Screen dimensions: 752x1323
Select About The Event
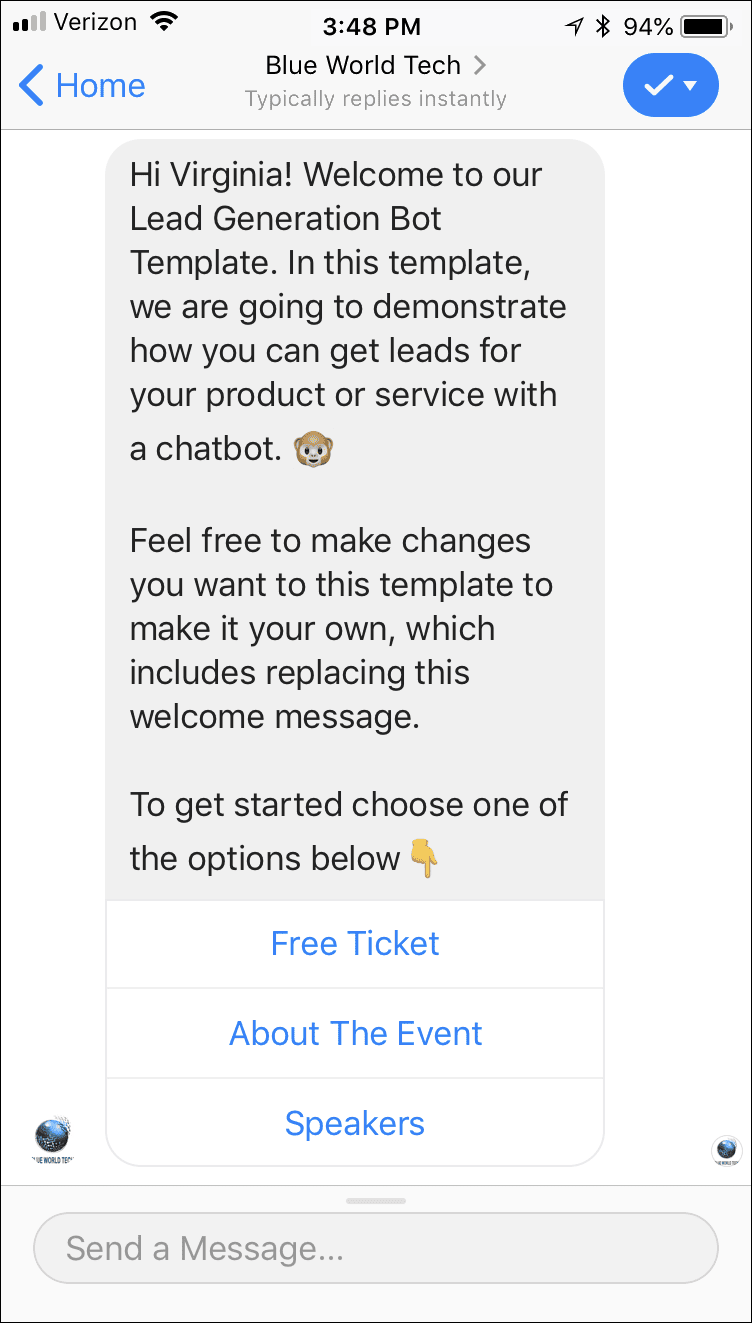click(355, 1033)
